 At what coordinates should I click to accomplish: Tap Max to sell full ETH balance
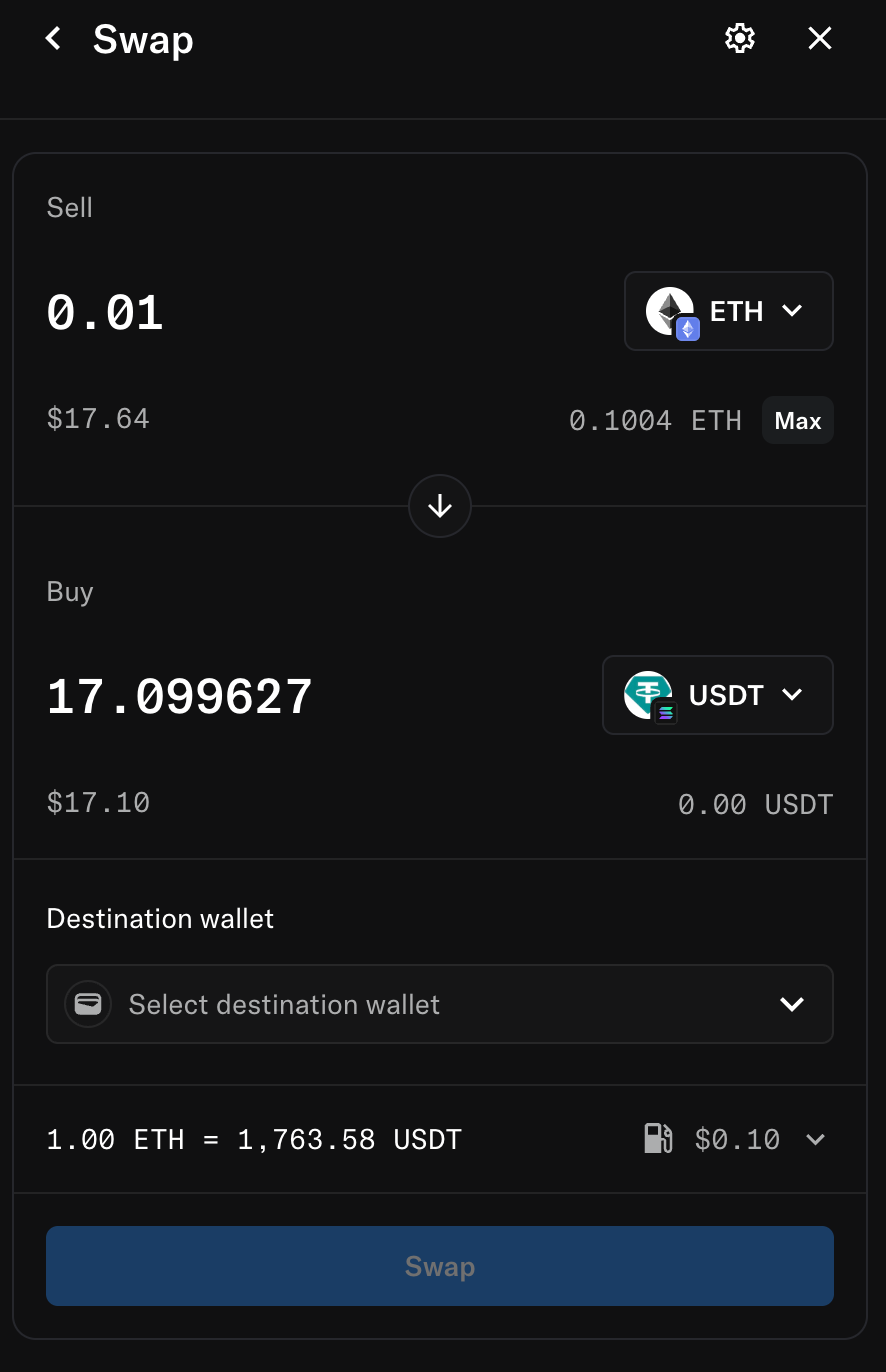click(797, 421)
